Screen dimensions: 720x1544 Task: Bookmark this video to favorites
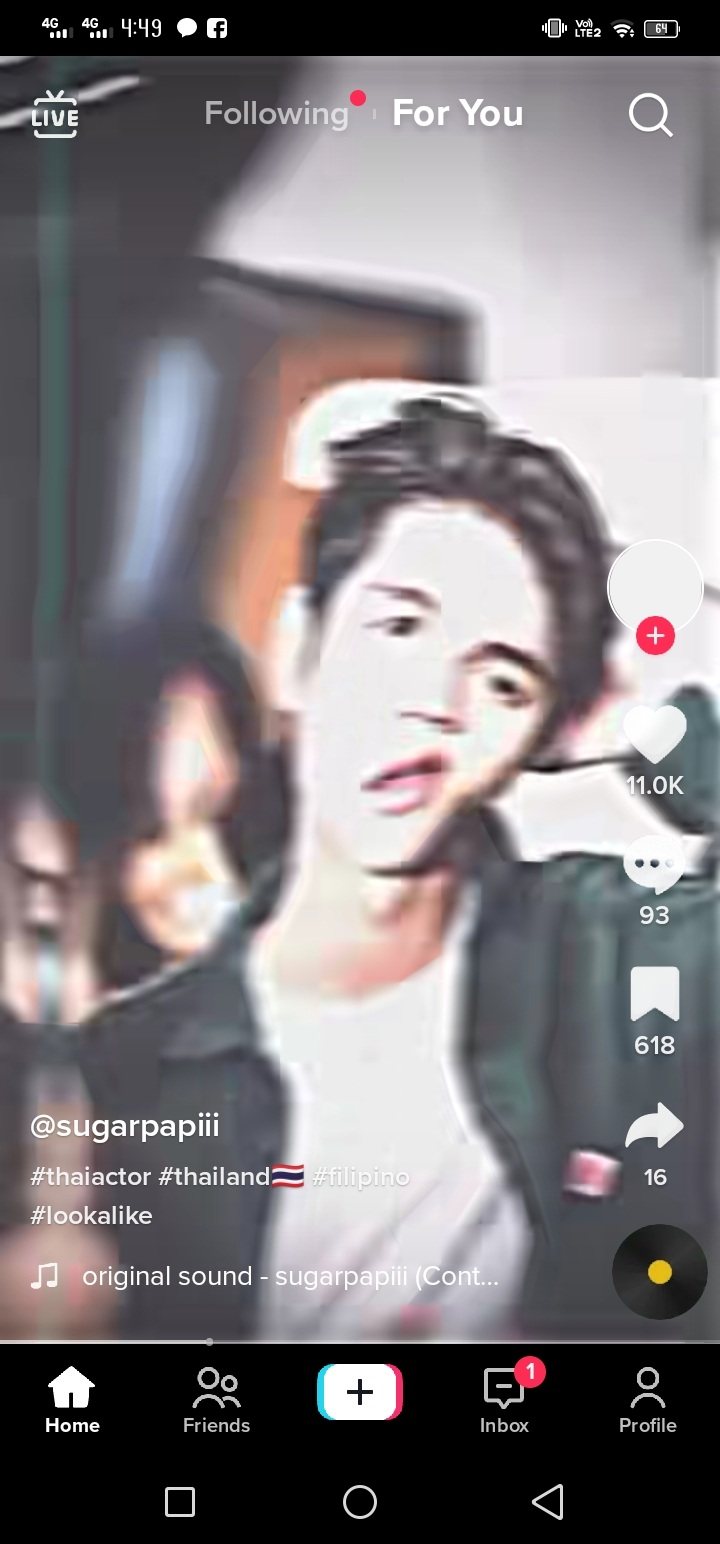click(655, 994)
